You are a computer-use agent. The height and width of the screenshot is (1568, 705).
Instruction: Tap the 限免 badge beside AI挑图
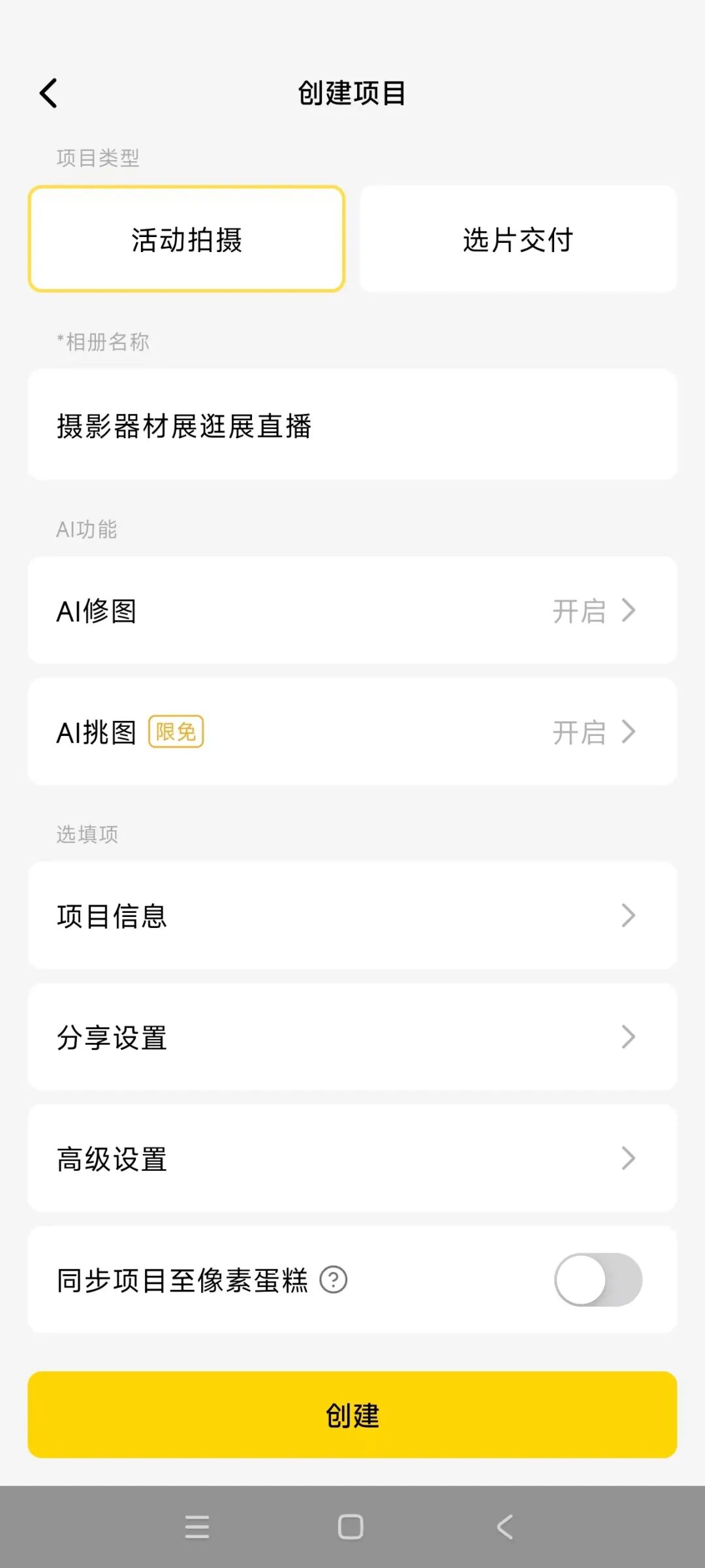tap(176, 733)
